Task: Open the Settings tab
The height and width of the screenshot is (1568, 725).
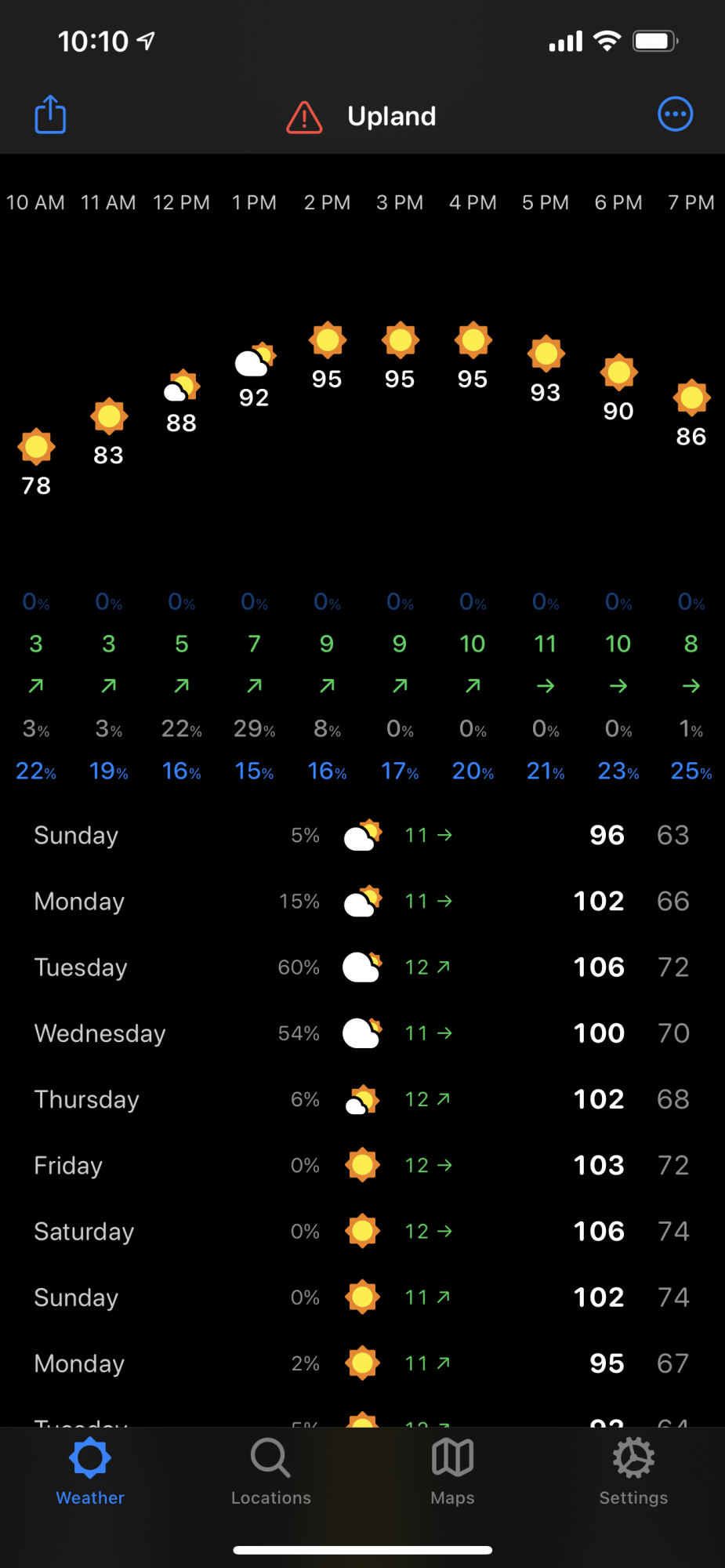Action: tap(633, 1472)
